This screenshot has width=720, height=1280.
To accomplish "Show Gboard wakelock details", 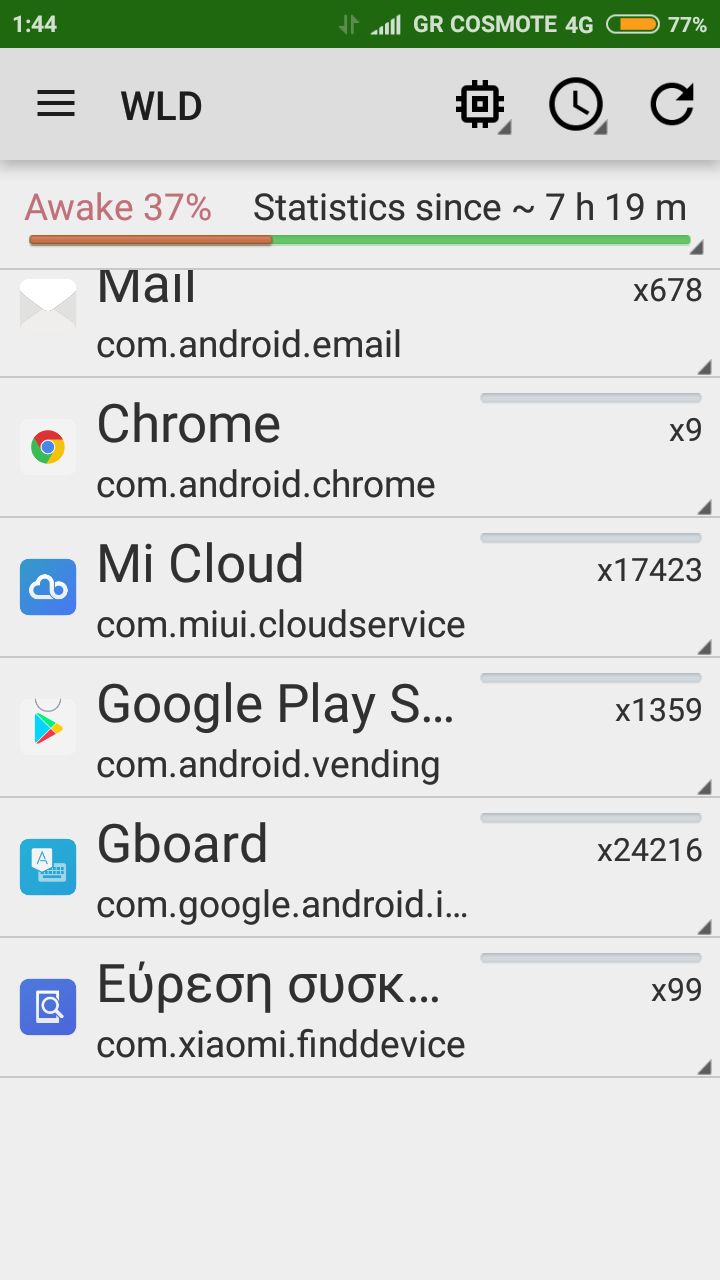I will 360,868.
